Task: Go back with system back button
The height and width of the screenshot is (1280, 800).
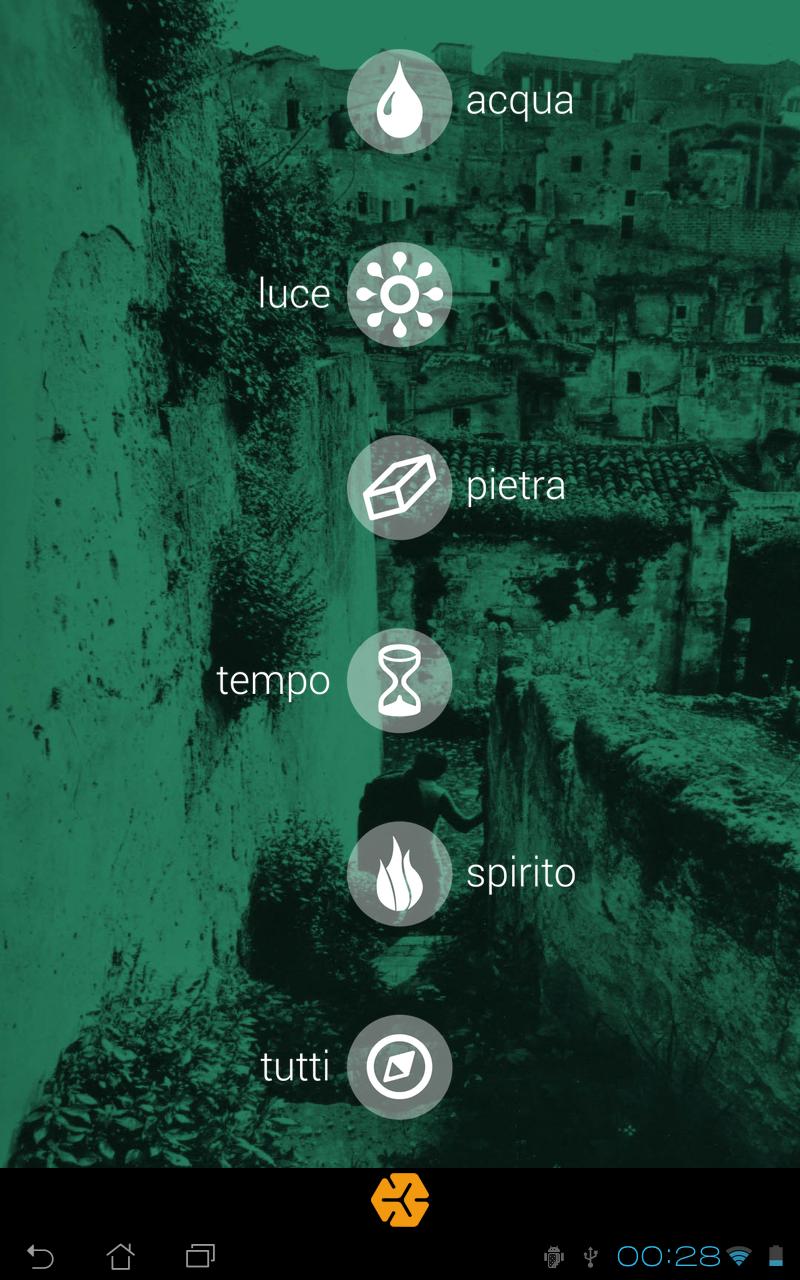Action: pyautogui.click(x=40, y=1255)
